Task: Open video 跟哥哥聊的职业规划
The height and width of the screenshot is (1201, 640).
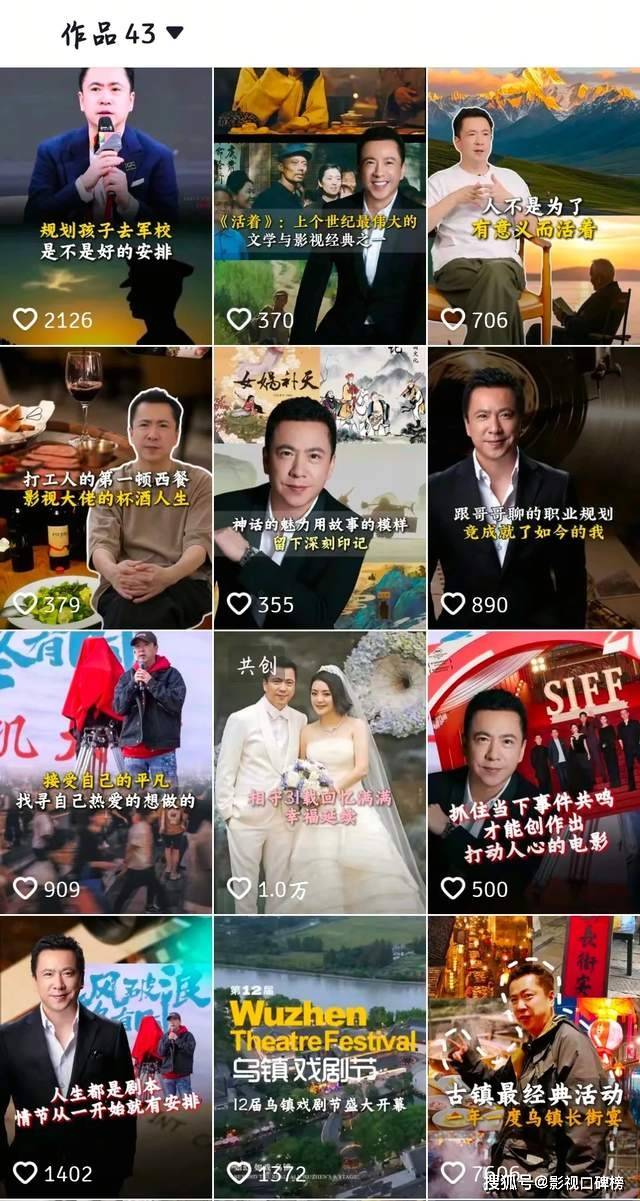Action: (533, 488)
